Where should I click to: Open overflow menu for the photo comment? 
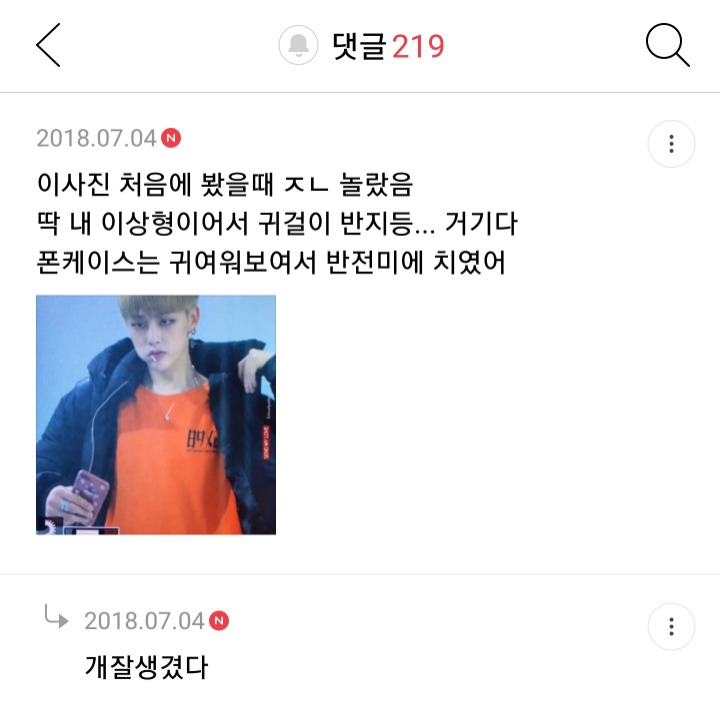(671, 145)
